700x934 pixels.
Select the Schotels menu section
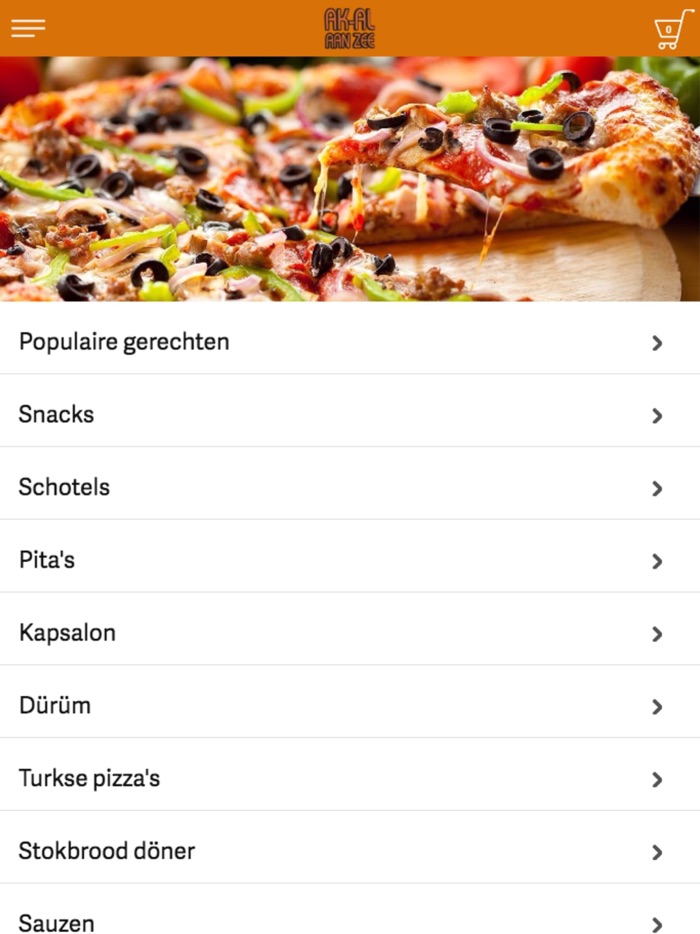click(x=350, y=487)
